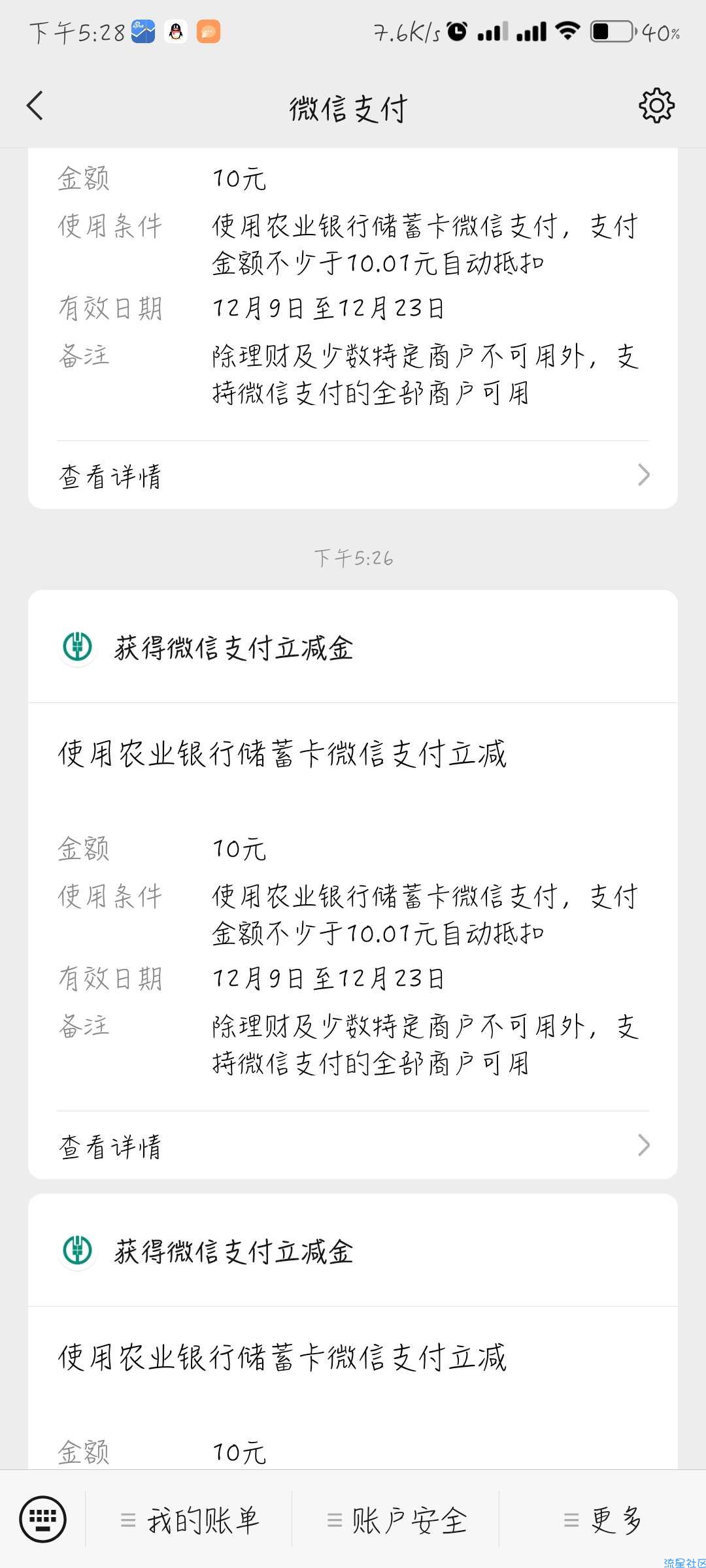The image size is (706, 1568).
Task: Open the 更多 menu
Action: [x=603, y=1520]
